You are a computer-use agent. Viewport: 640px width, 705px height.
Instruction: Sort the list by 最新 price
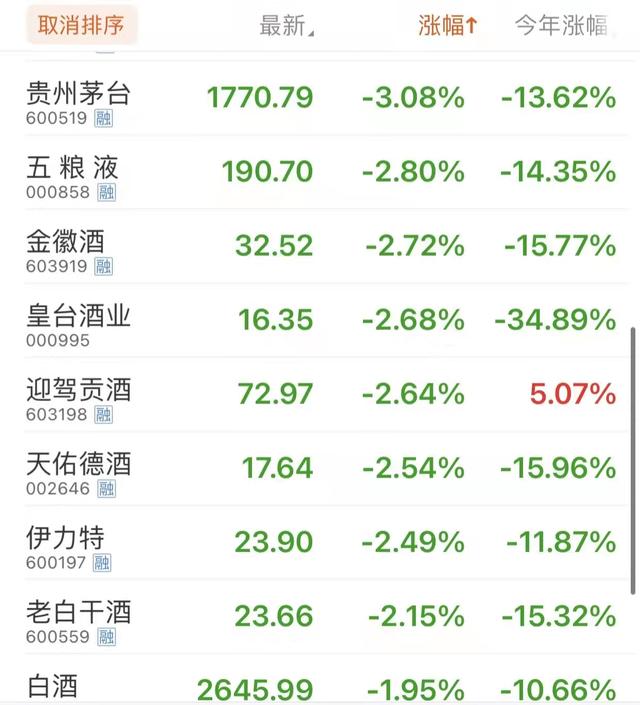(x=284, y=26)
